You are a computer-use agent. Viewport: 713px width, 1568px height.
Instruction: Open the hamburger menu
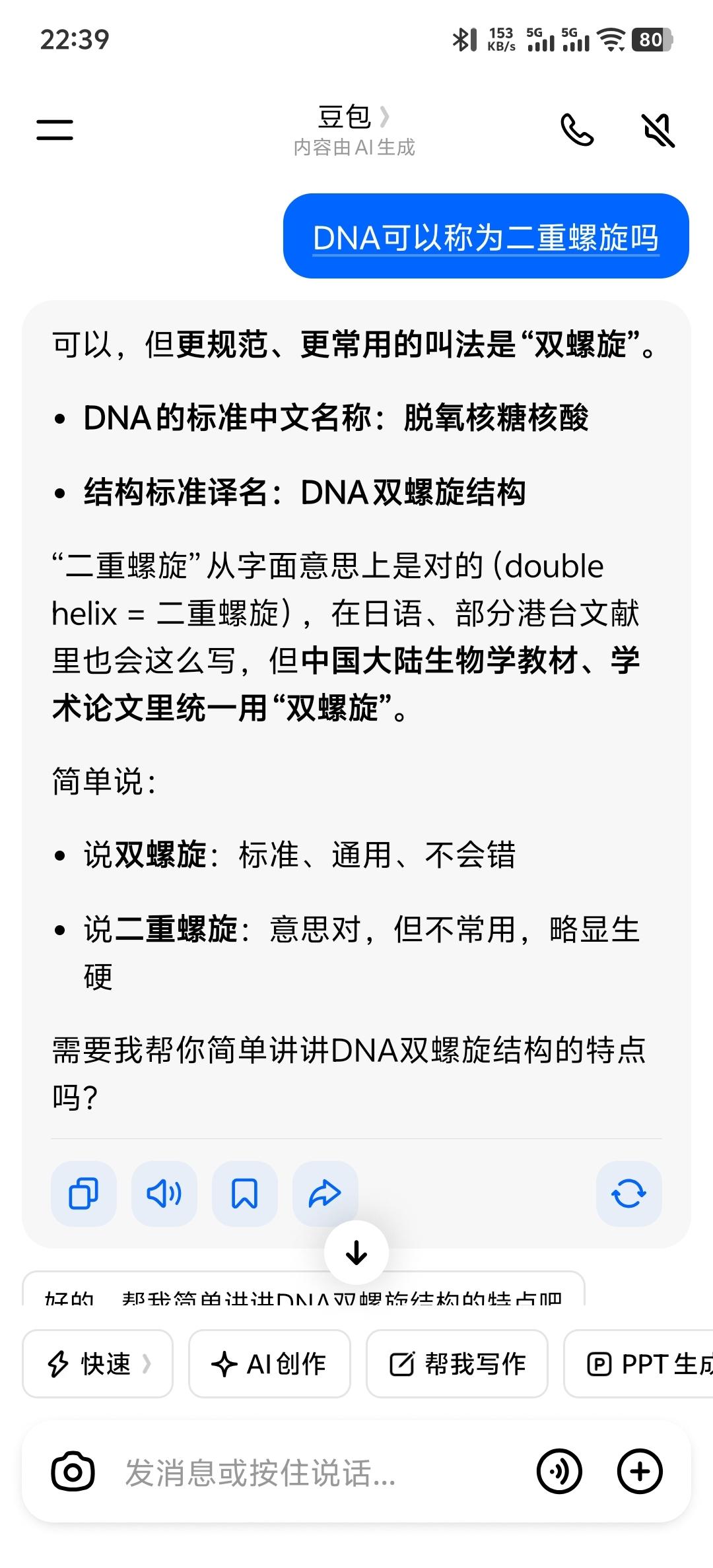[x=55, y=129]
